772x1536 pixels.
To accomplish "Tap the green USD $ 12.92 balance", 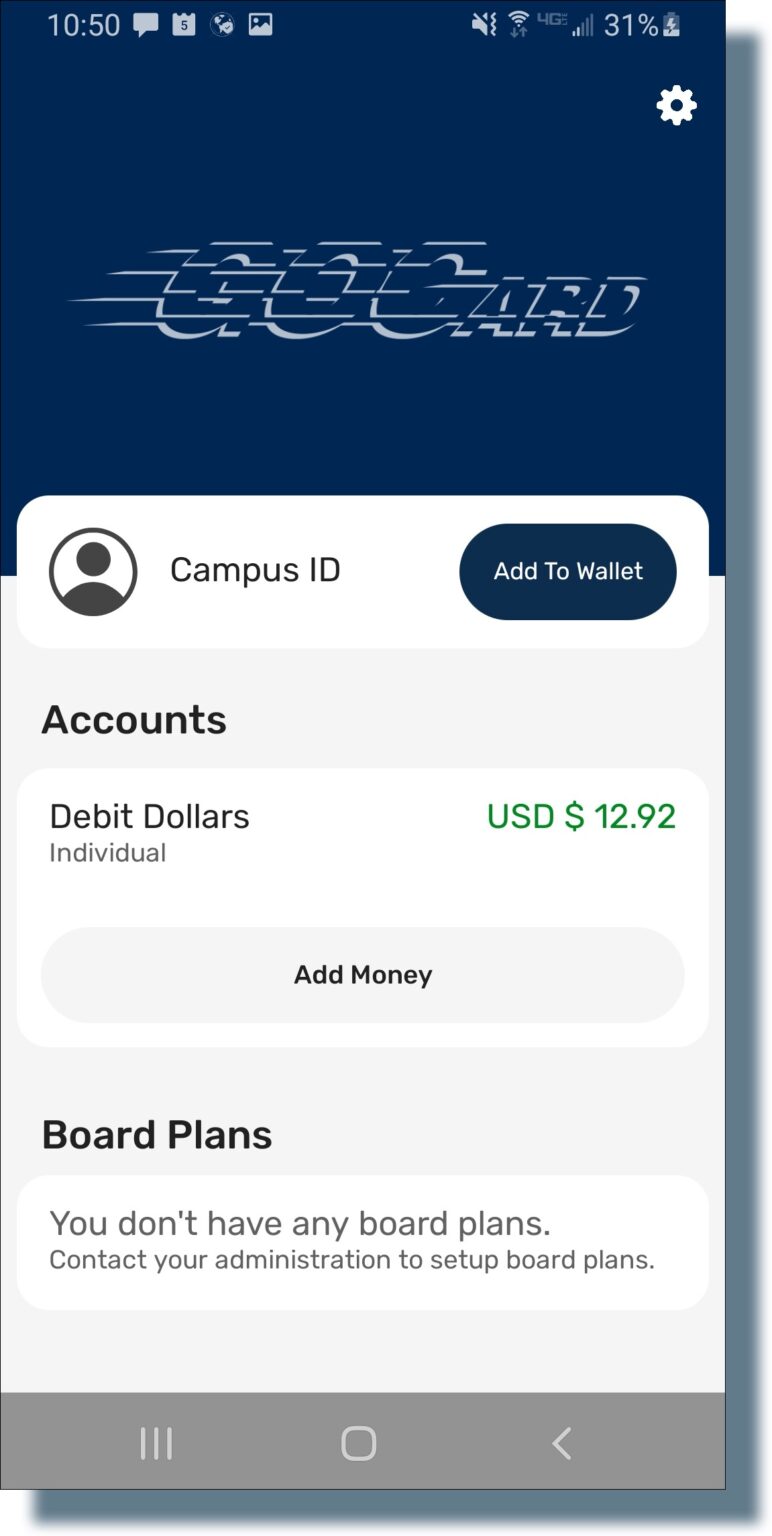I will point(581,816).
